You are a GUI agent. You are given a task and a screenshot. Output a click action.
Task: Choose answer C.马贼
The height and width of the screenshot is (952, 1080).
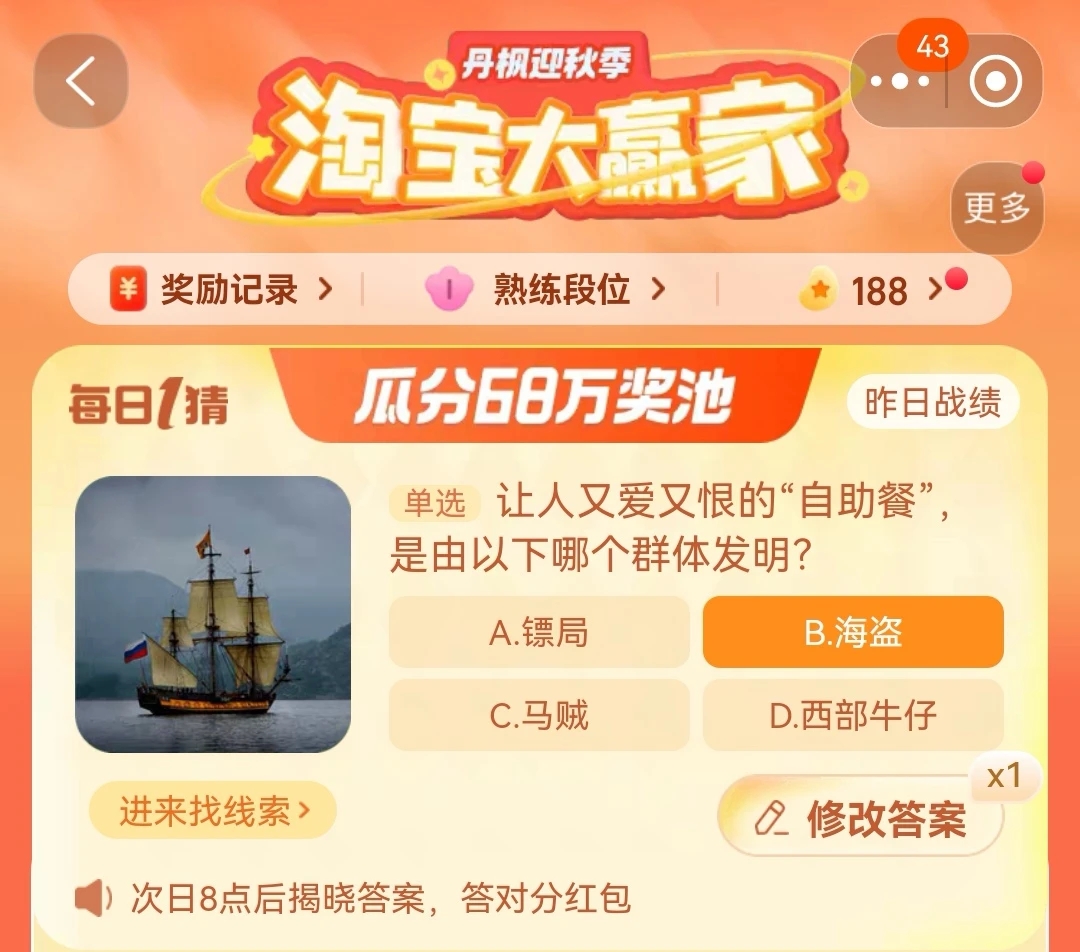pos(539,715)
